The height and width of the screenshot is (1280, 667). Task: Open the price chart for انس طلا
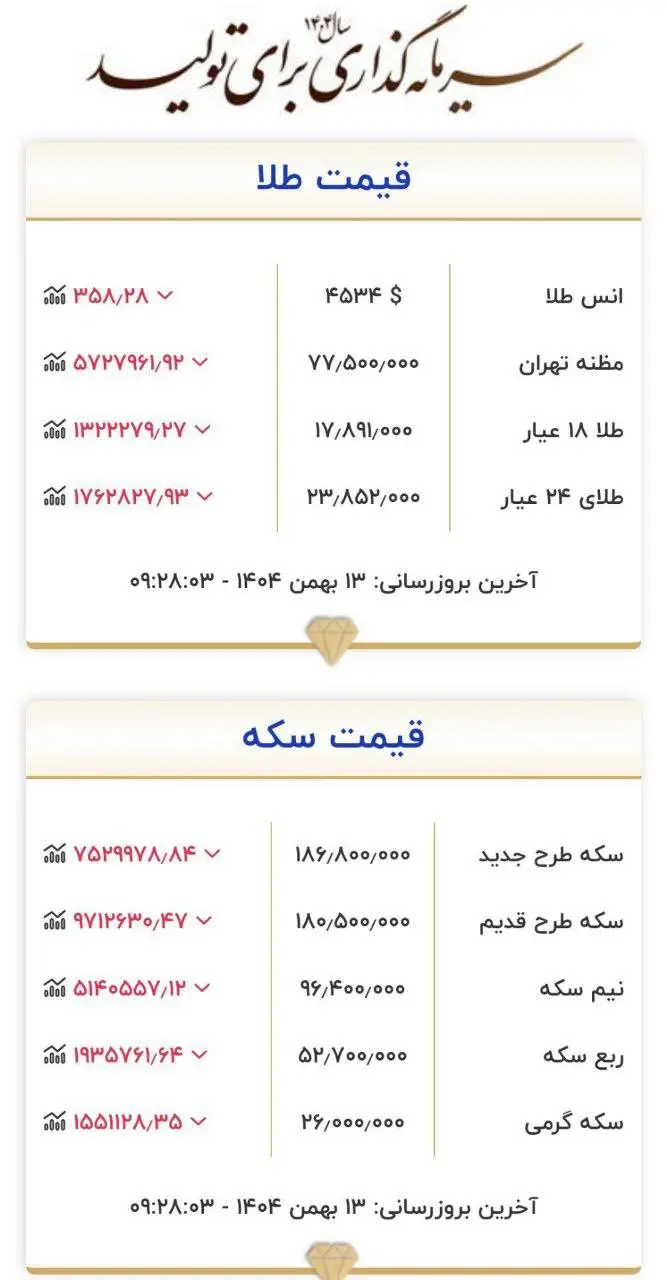54,295
